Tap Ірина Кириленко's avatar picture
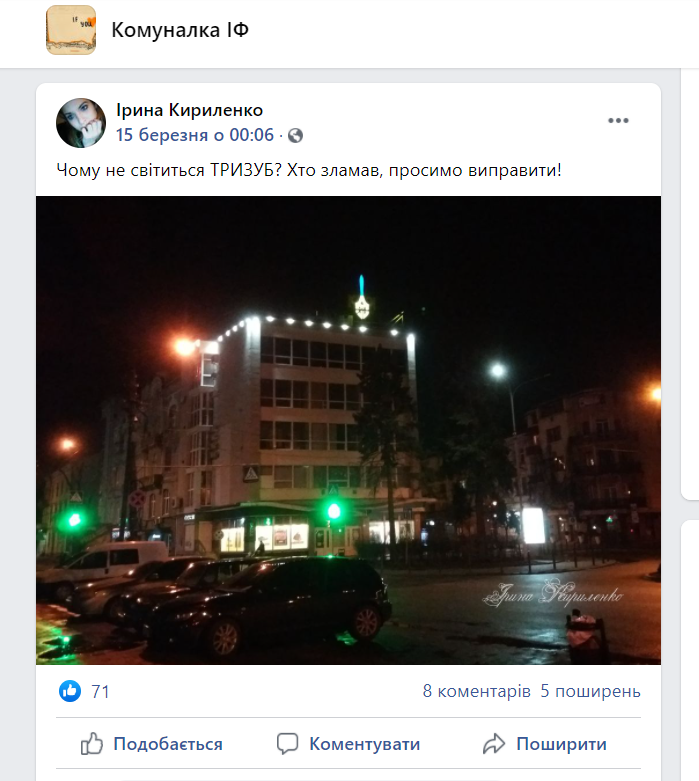Screen dimensions: 699x781 pyautogui.click(x=81, y=123)
